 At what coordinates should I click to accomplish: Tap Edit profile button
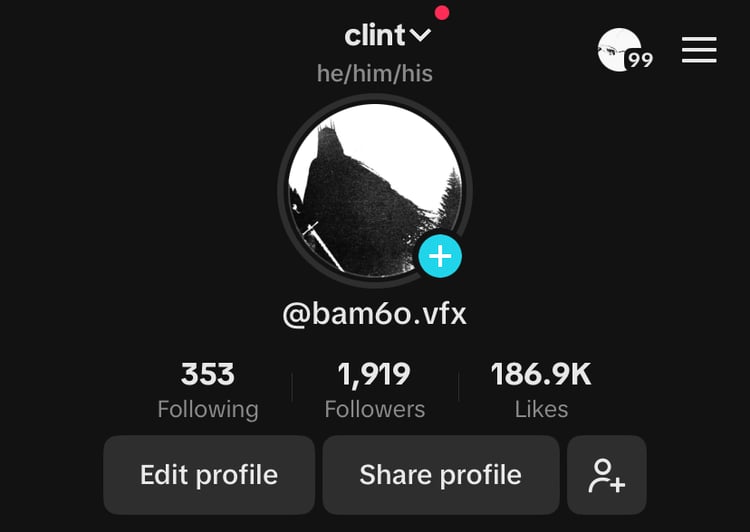(x=209, y=474)
